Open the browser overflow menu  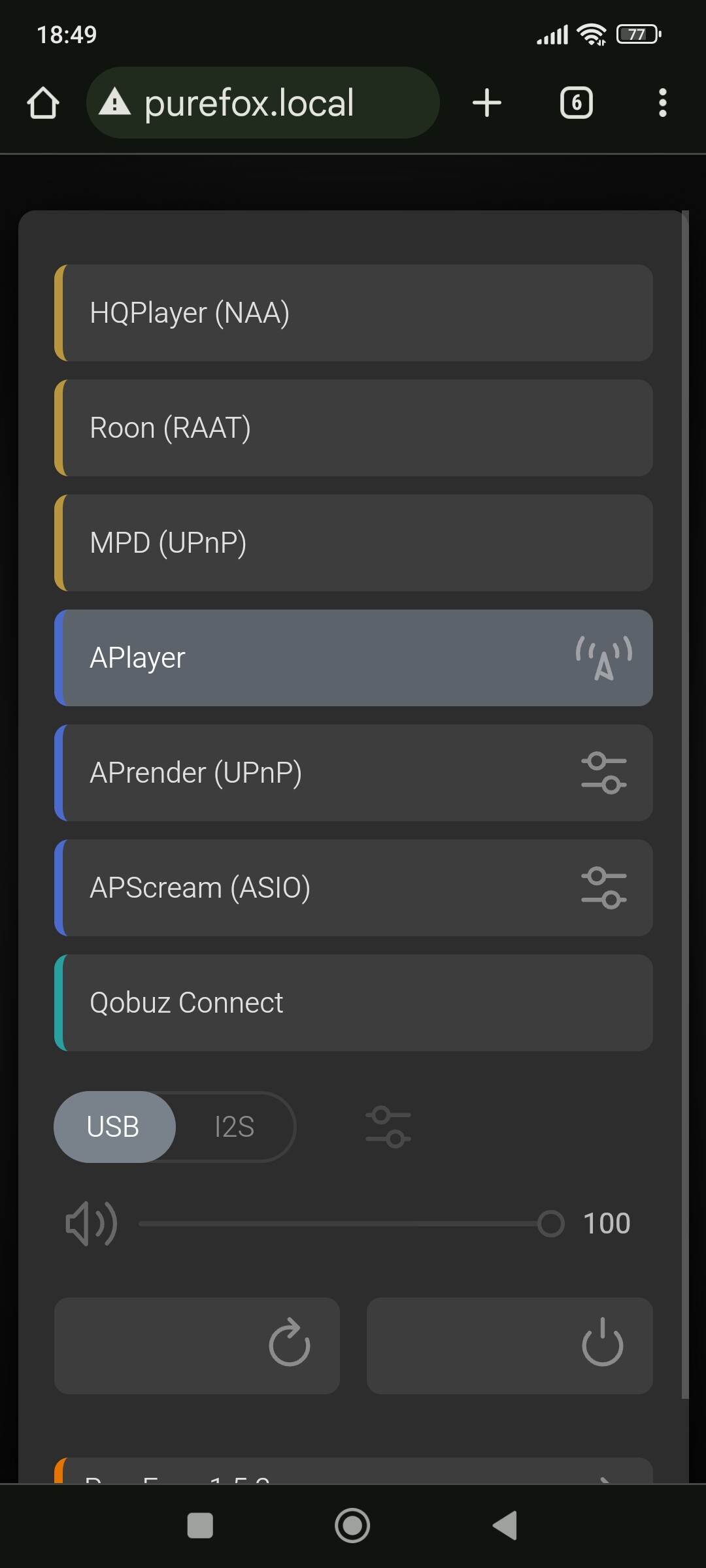tap(662, 103)
